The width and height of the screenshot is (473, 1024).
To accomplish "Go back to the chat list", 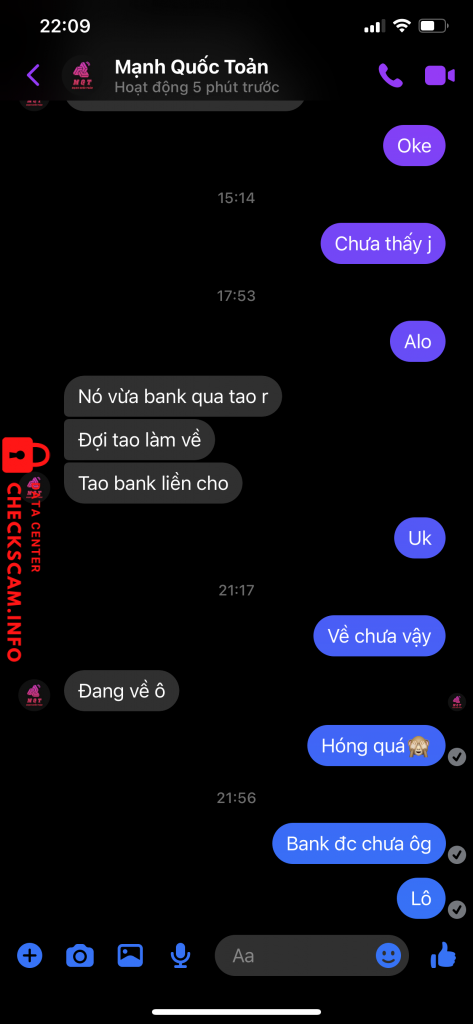I will (x=33, y=76).
